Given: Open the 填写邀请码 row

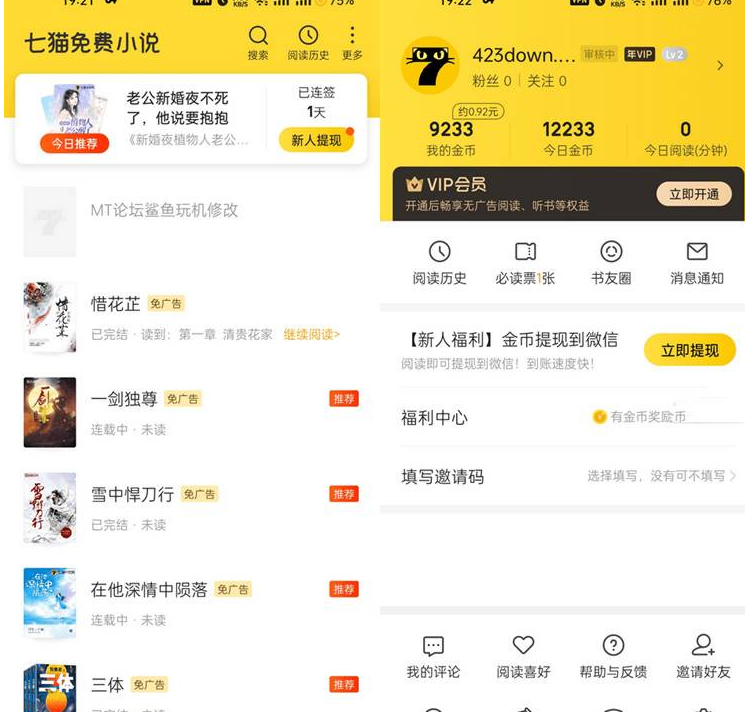Looking at the screenshot, I should click(x=562, y=476).
